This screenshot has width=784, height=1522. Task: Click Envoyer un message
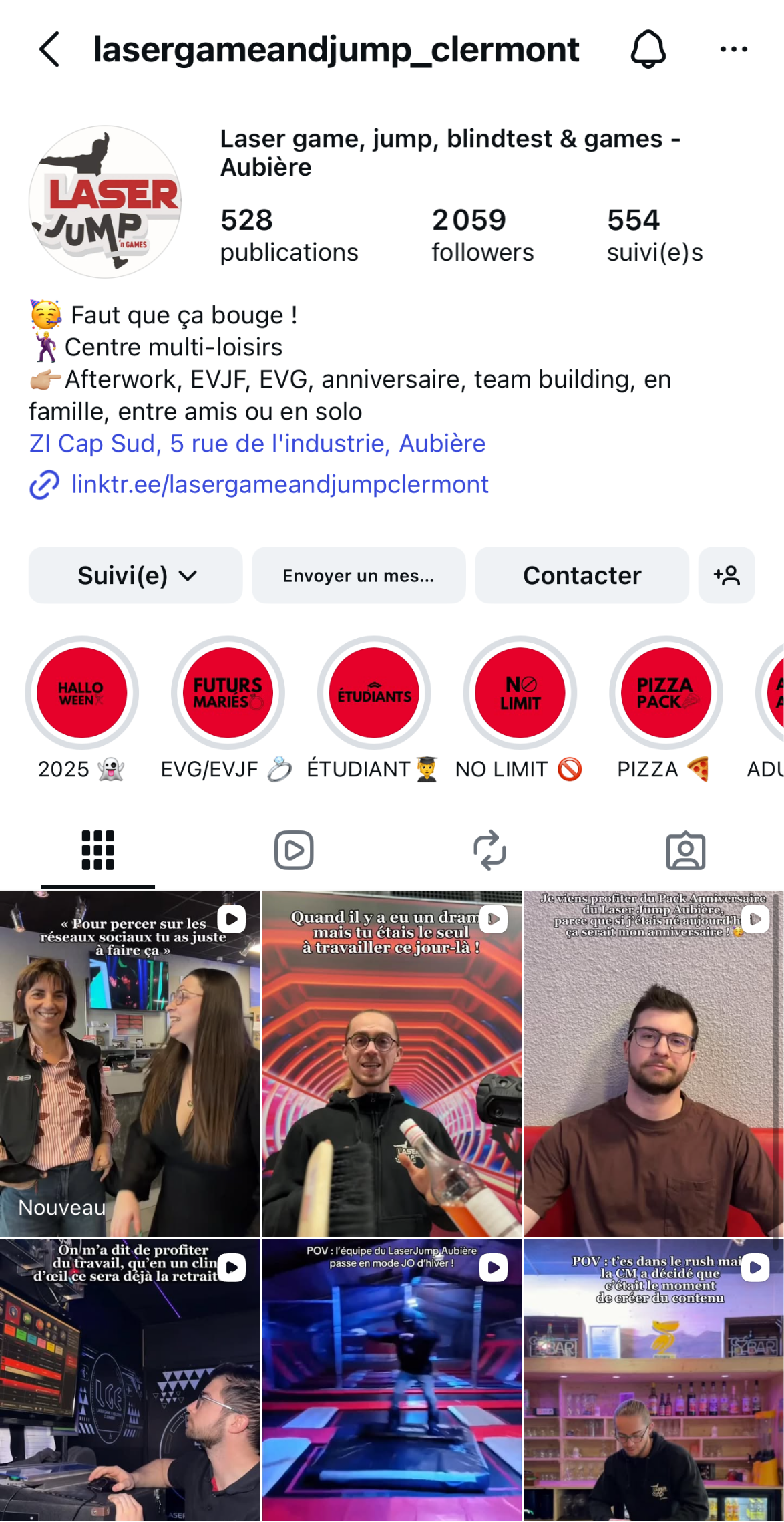[x=359, y=575]
